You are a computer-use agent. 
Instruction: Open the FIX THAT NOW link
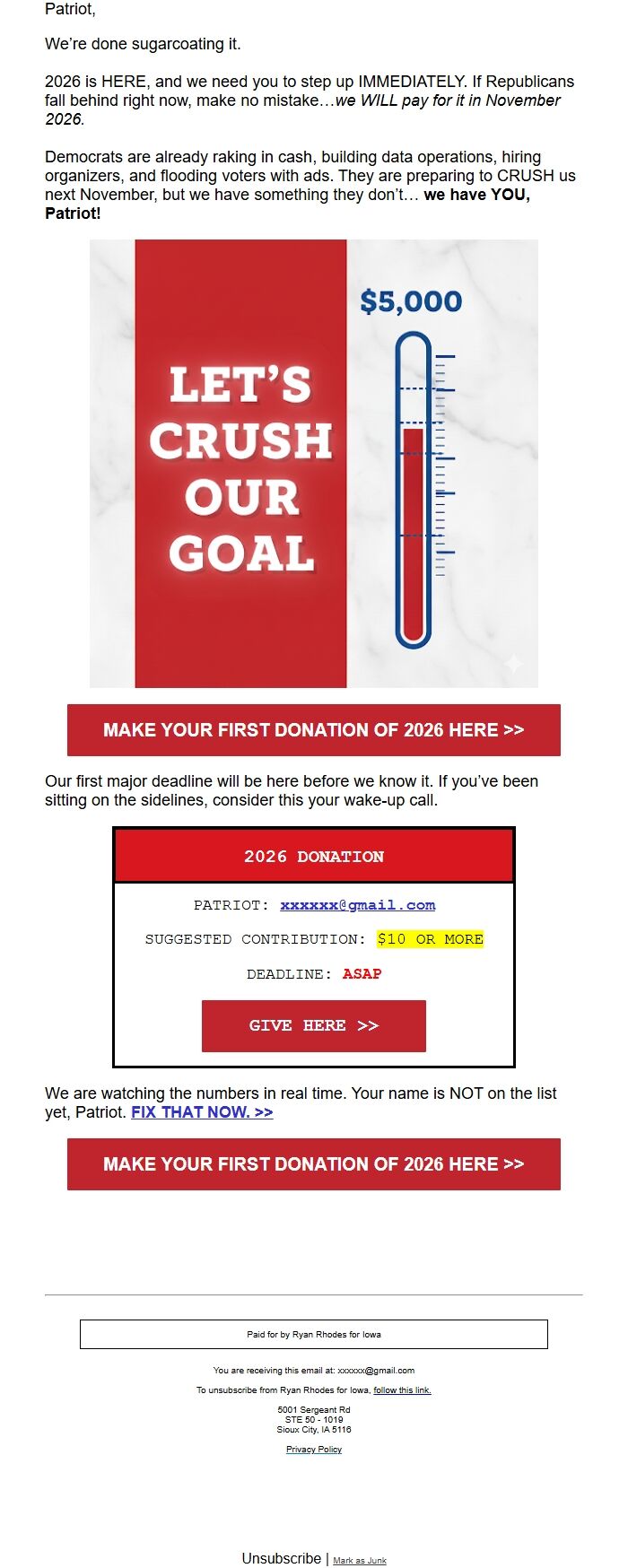pos(202,1112)
